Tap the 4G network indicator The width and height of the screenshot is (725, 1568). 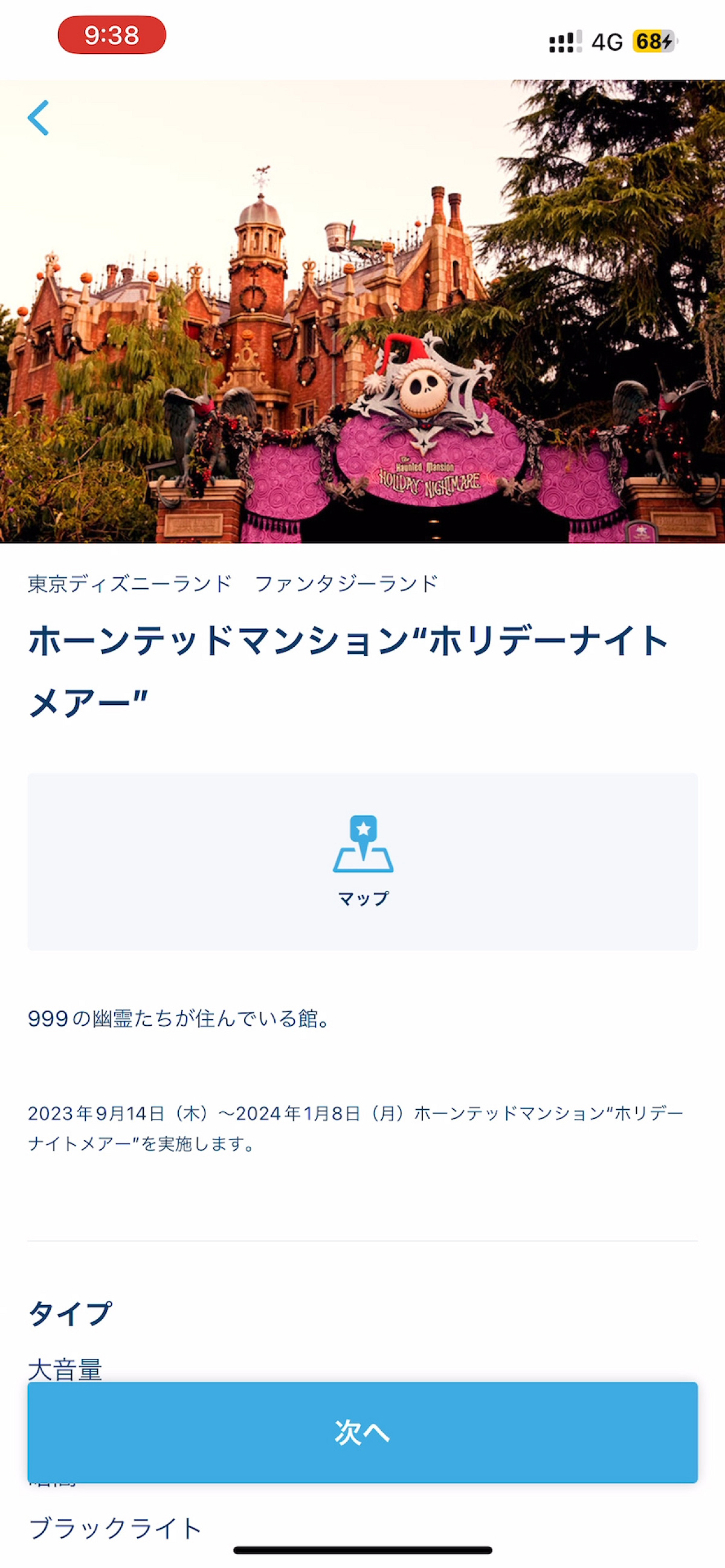[x=607, y=39]
